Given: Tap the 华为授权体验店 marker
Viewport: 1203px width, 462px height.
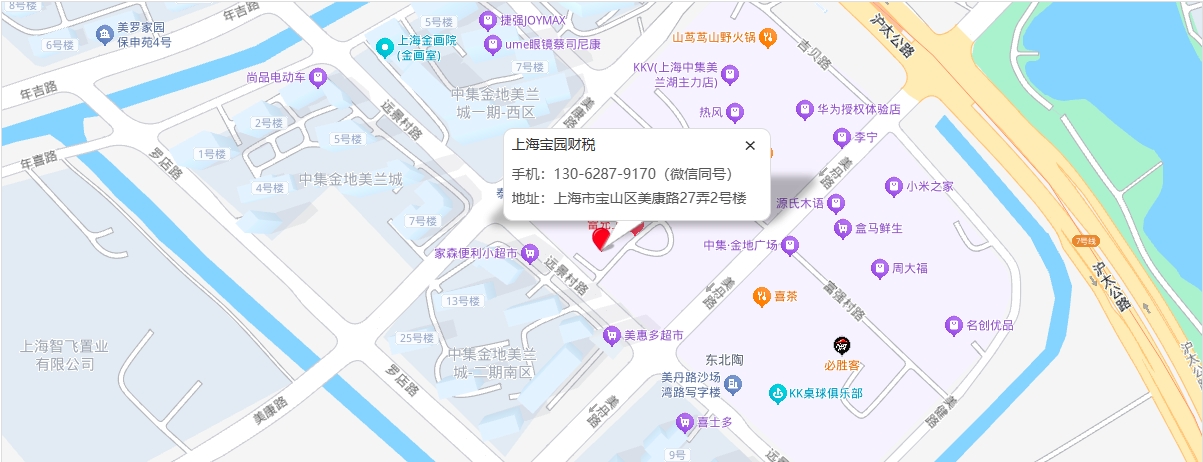Looking at the screenshot, I should tap(805, 109).
